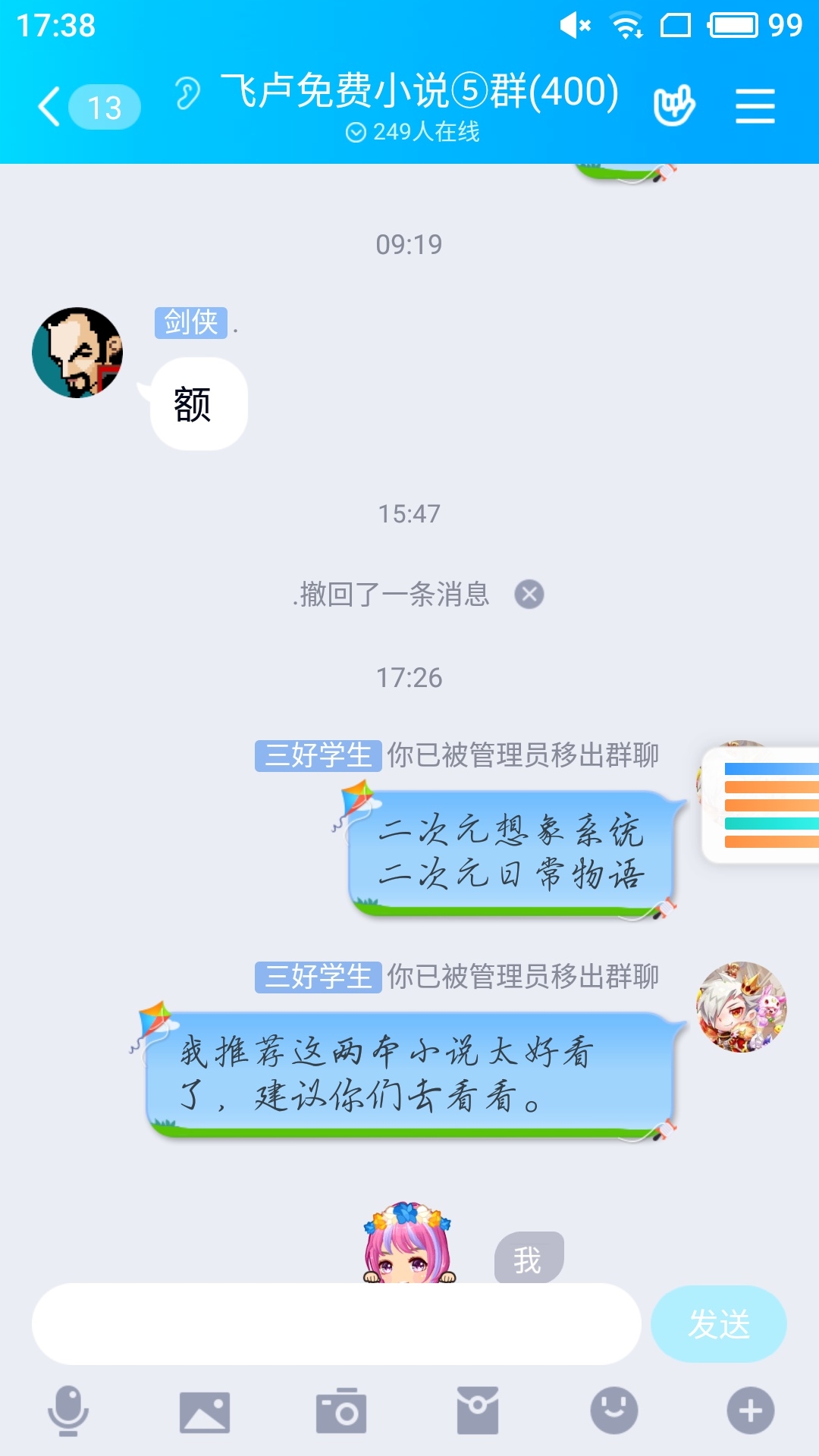Open the camera to take photo
Image resolution: width=819 pixels, height=1456 pixels.
coord(341,1411)
